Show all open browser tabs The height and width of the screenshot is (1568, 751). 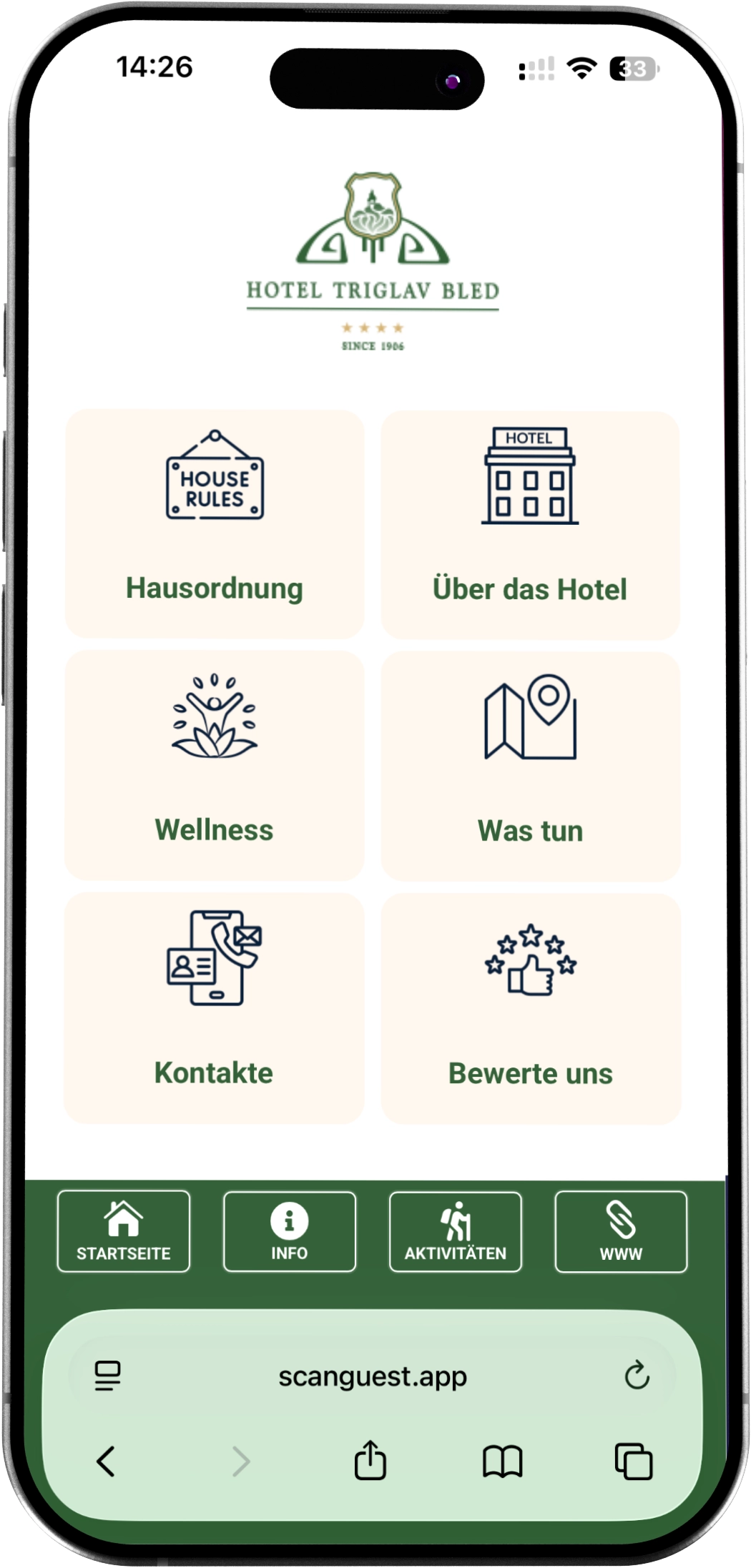[634, 1461]
